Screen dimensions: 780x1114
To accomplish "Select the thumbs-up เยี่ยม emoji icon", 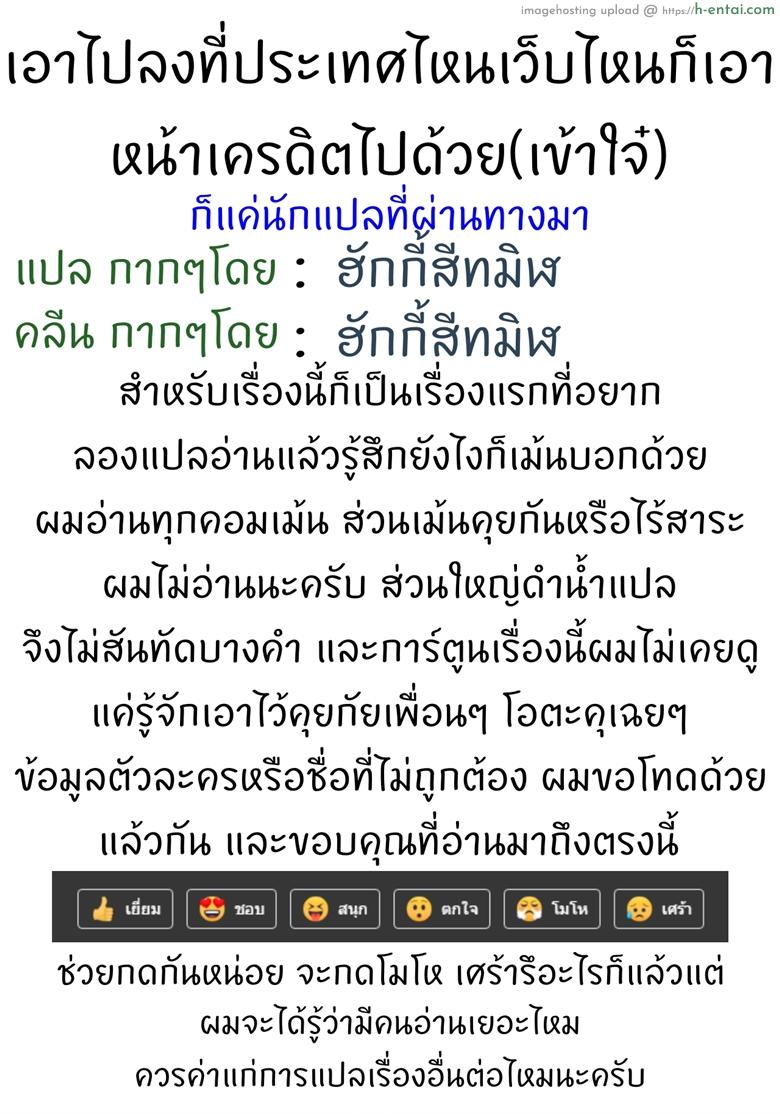I will point(103,908).
